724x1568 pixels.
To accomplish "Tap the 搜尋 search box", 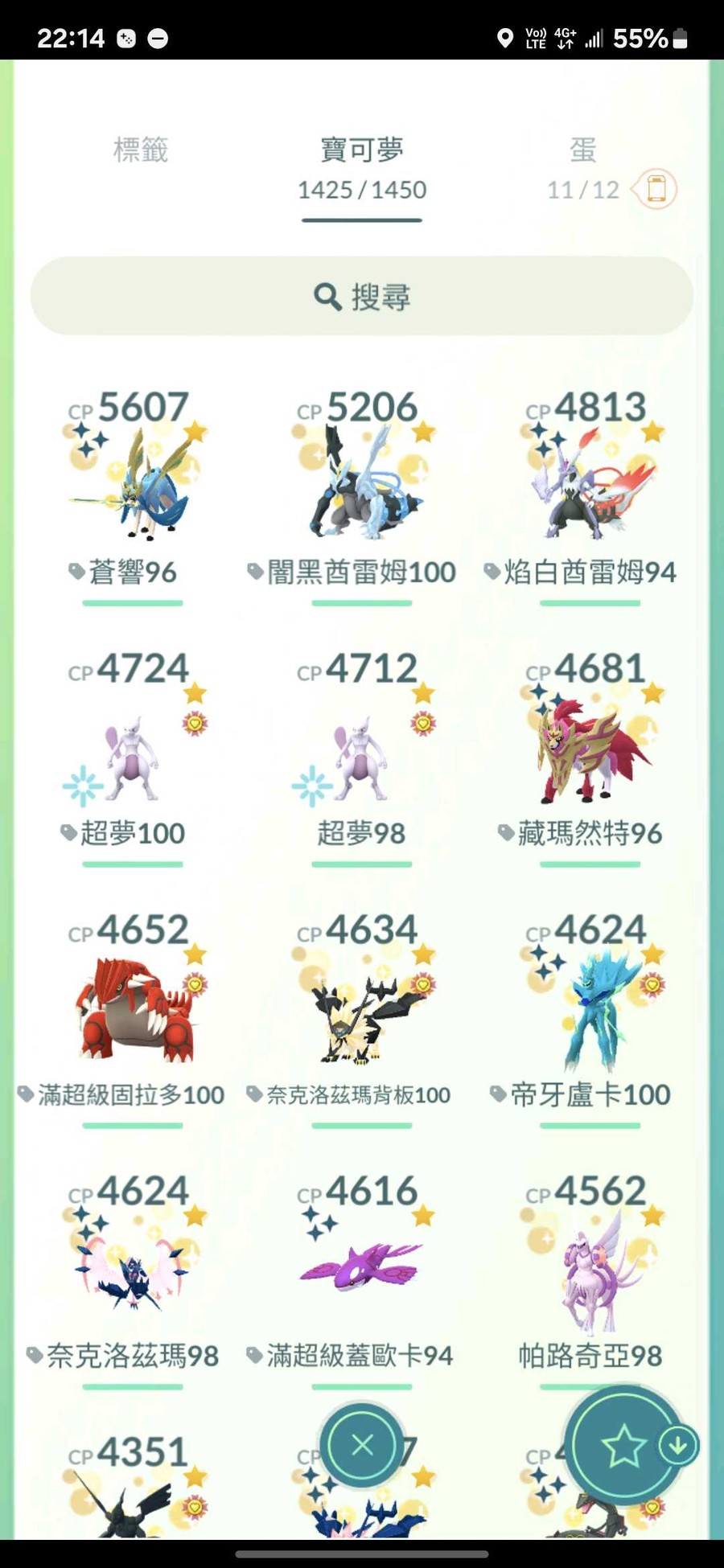I will tap(362, 297).
